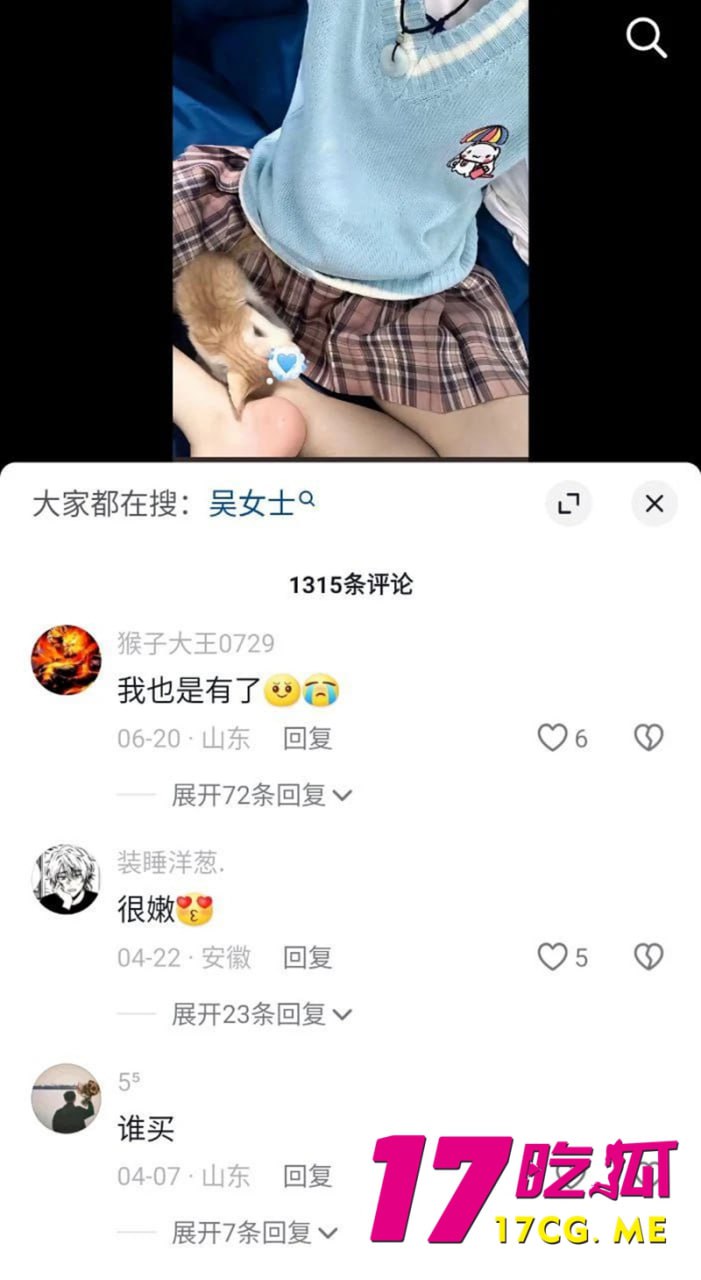This screenshot has width=701, height=1280.
Task: Like the comment by 猴子大王0729
Action: pos(553,738)
